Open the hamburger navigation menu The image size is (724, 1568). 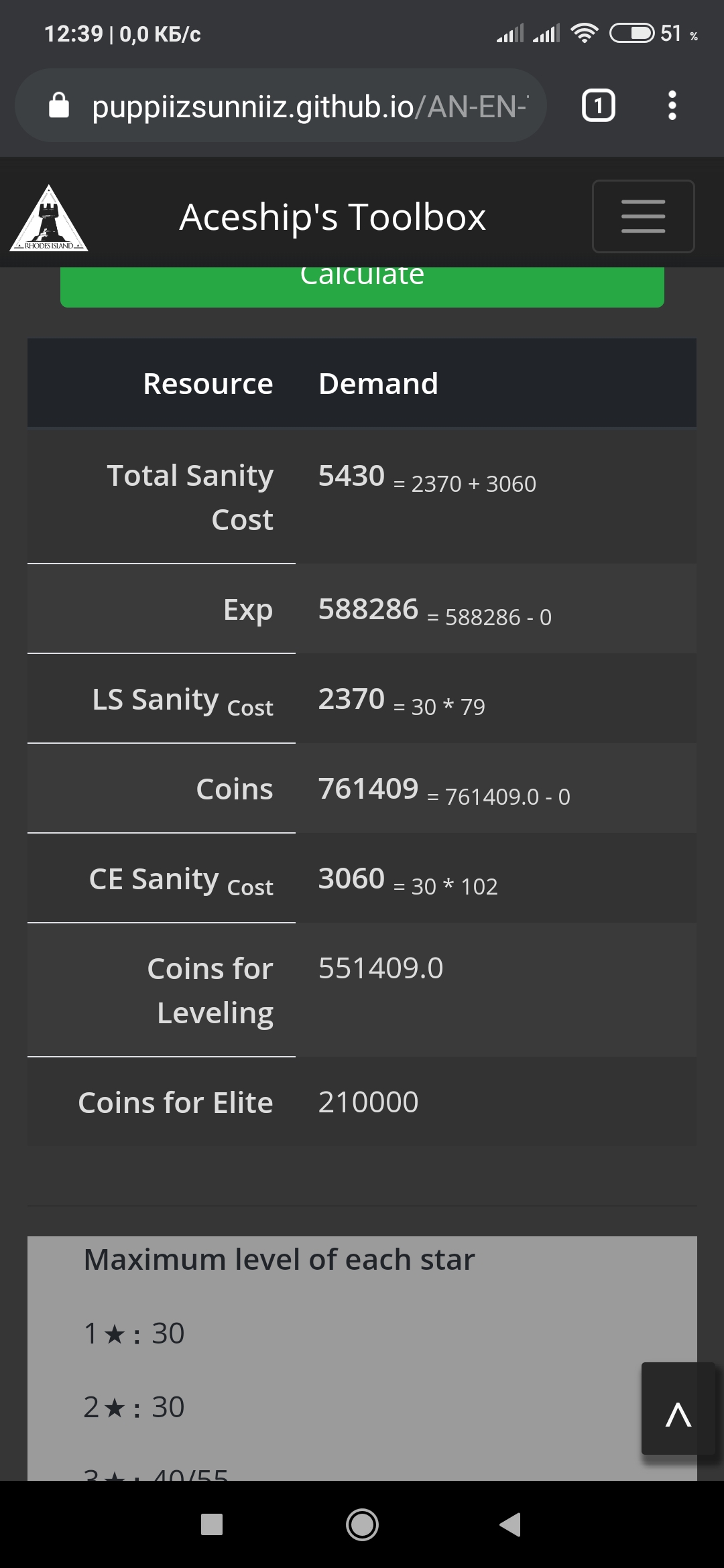coord(643,216)
